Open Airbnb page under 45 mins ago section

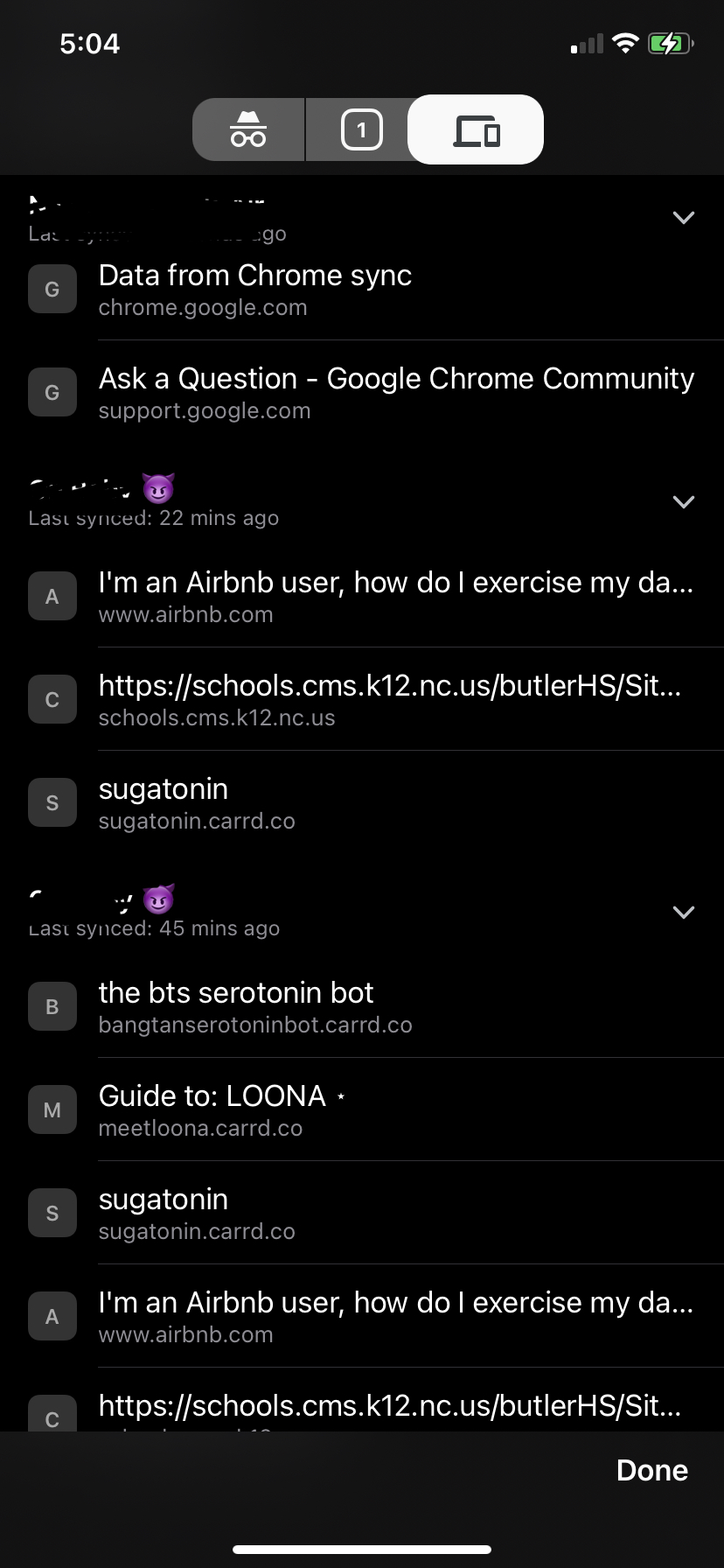[x=362, y=1317]
